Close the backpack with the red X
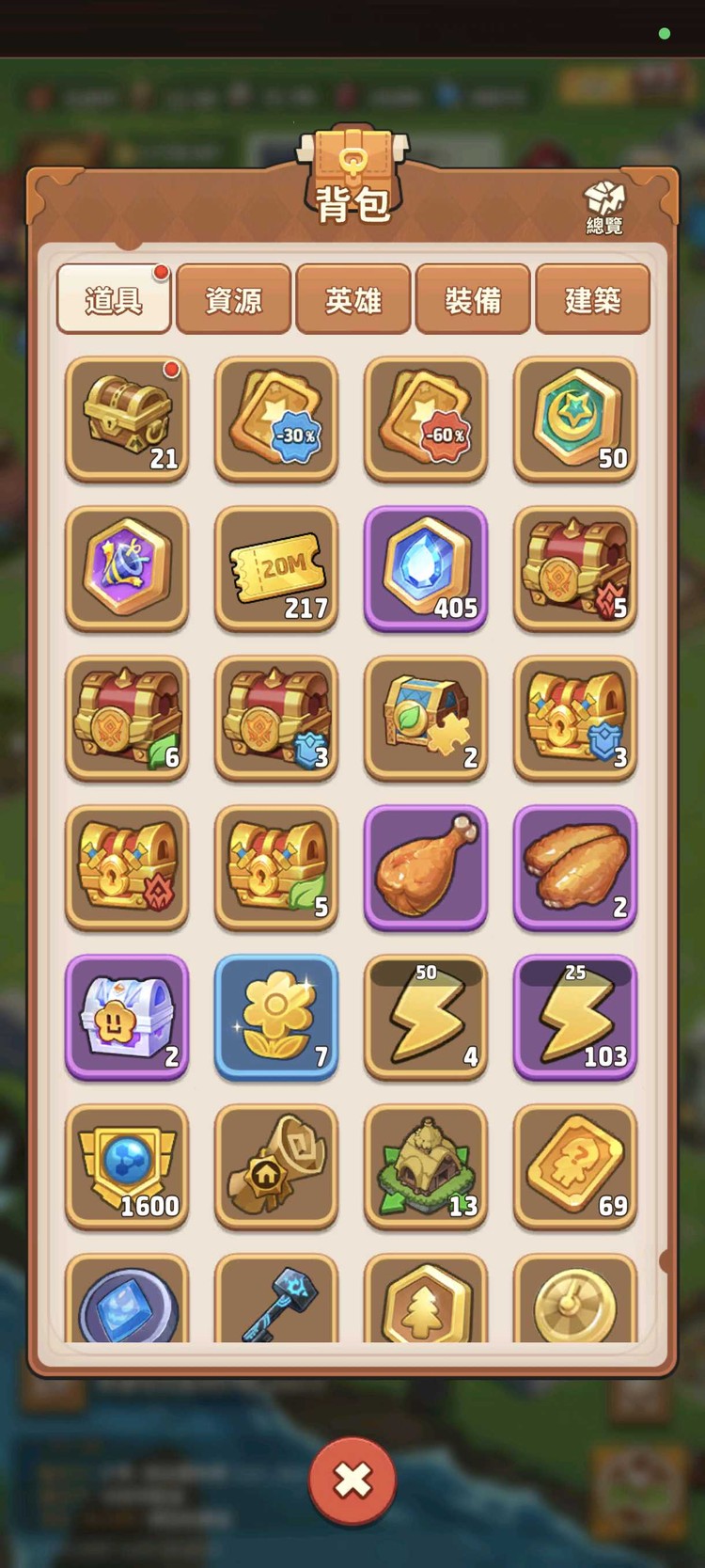The height and width of the screenshot is (1568, 705). 352,1481
